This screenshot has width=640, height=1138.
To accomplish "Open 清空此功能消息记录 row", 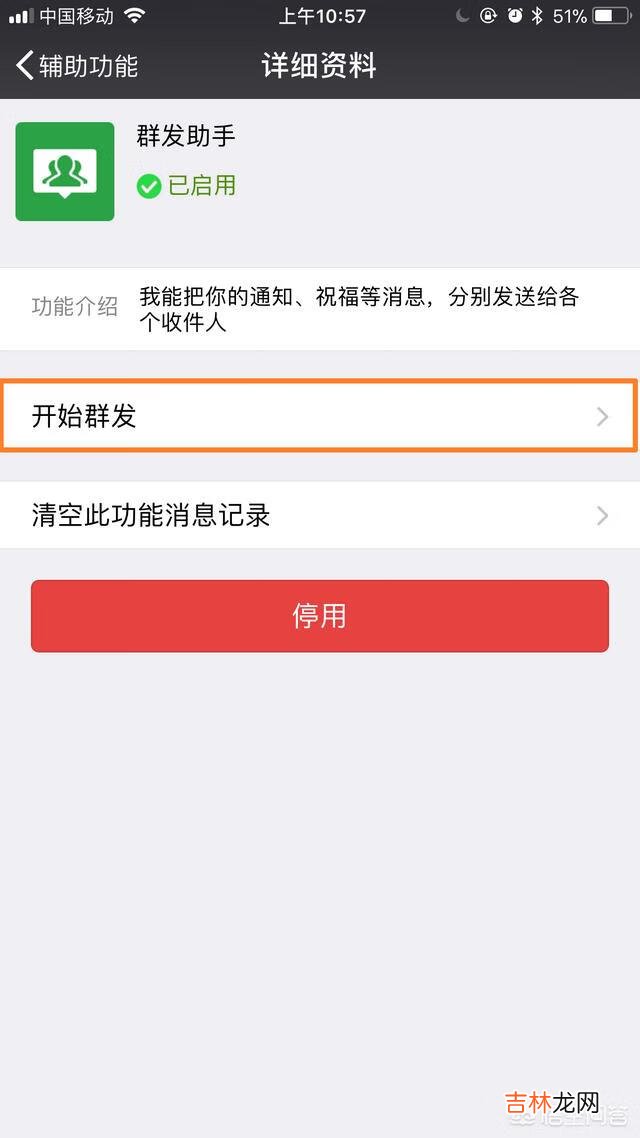I will pyautogui.click(x=319, y=515).
